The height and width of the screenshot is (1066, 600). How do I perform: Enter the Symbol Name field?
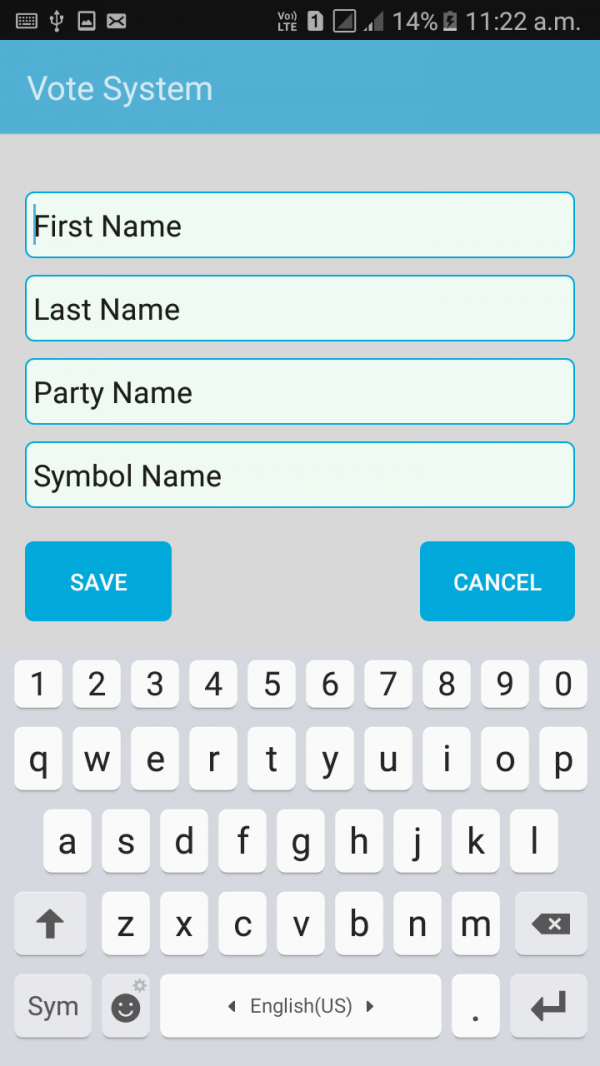pos(300,475)
